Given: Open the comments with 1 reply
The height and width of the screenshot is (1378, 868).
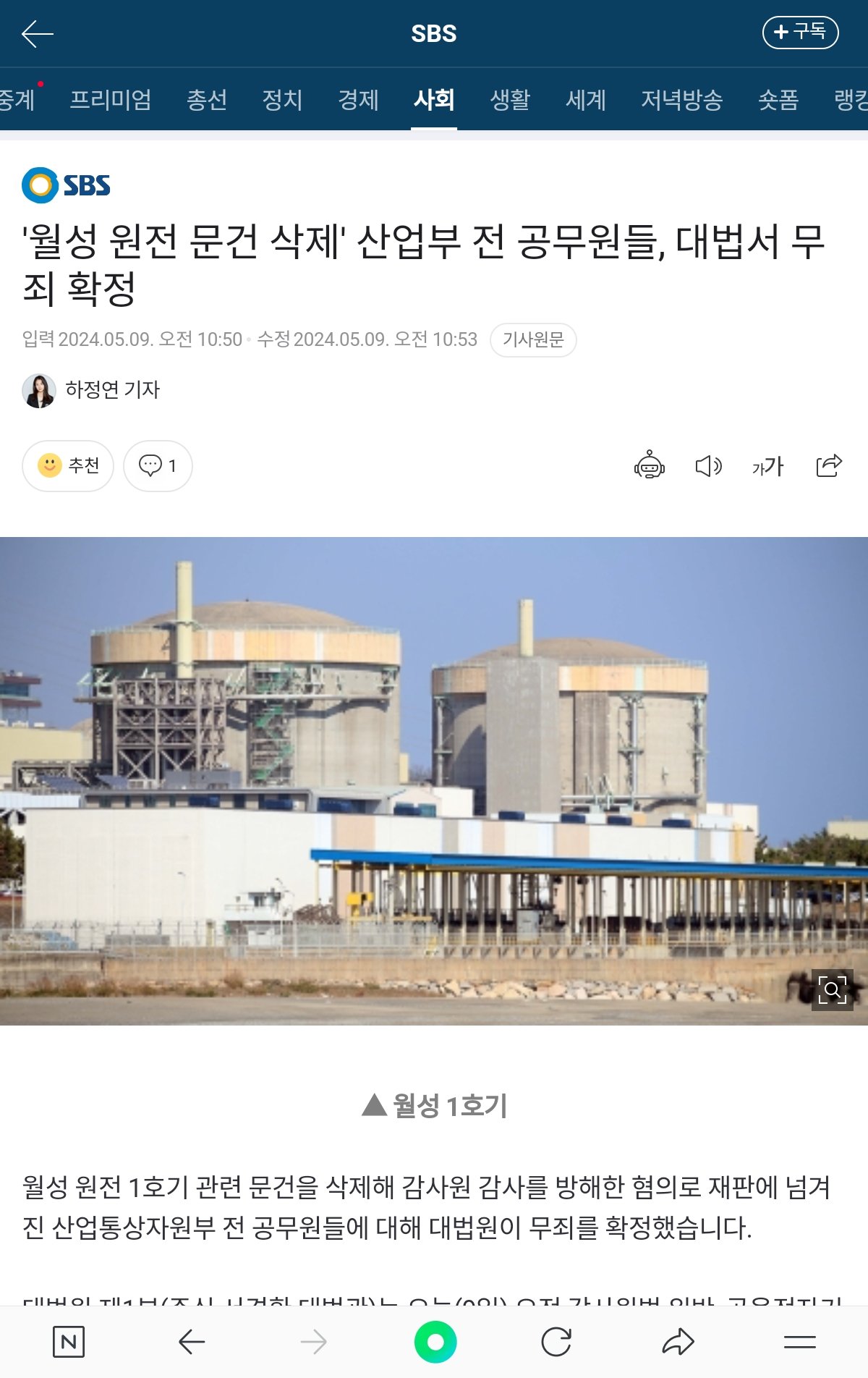Looking at the screenshot, I should pyautogui.click(x=158, y=466).
